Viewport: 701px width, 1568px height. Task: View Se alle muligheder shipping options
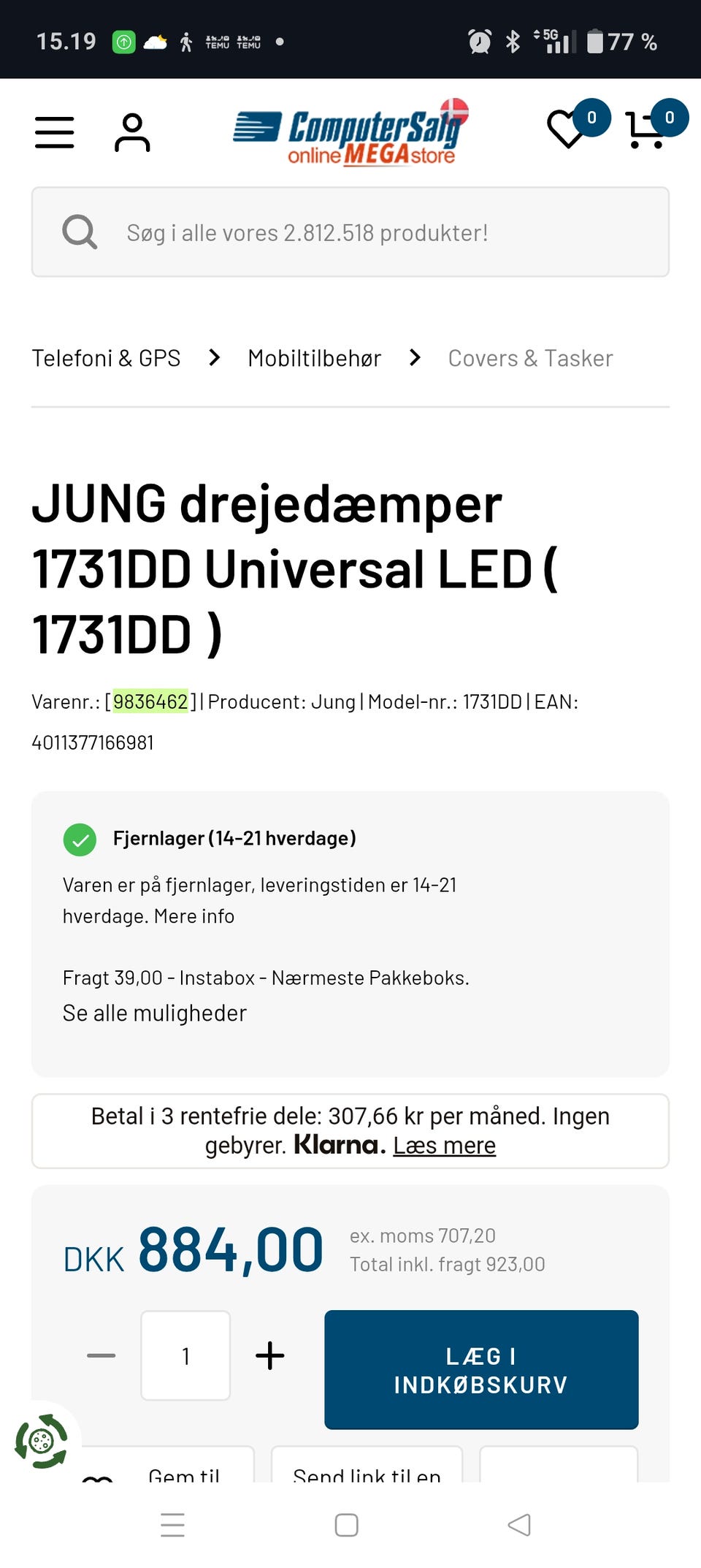point(155,1013)
